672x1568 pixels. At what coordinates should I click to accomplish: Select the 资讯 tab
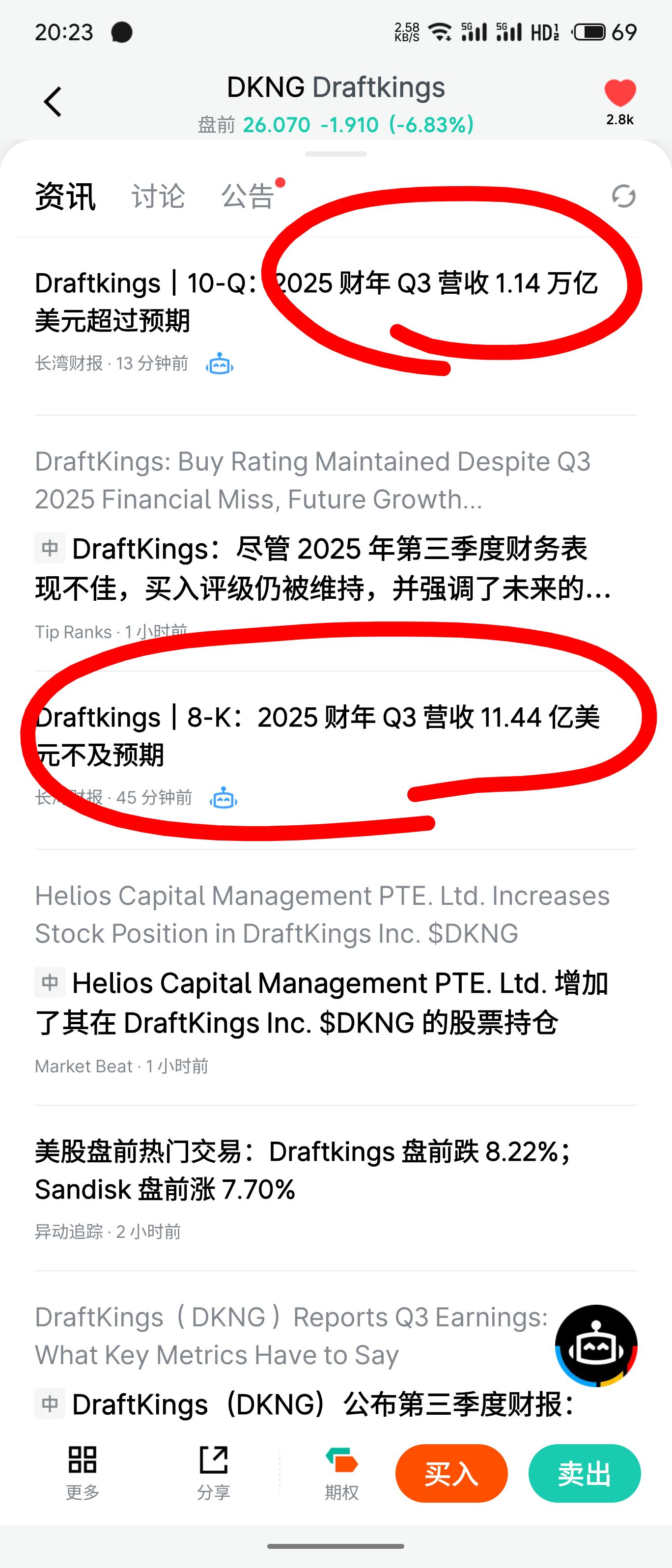point(65,196)
